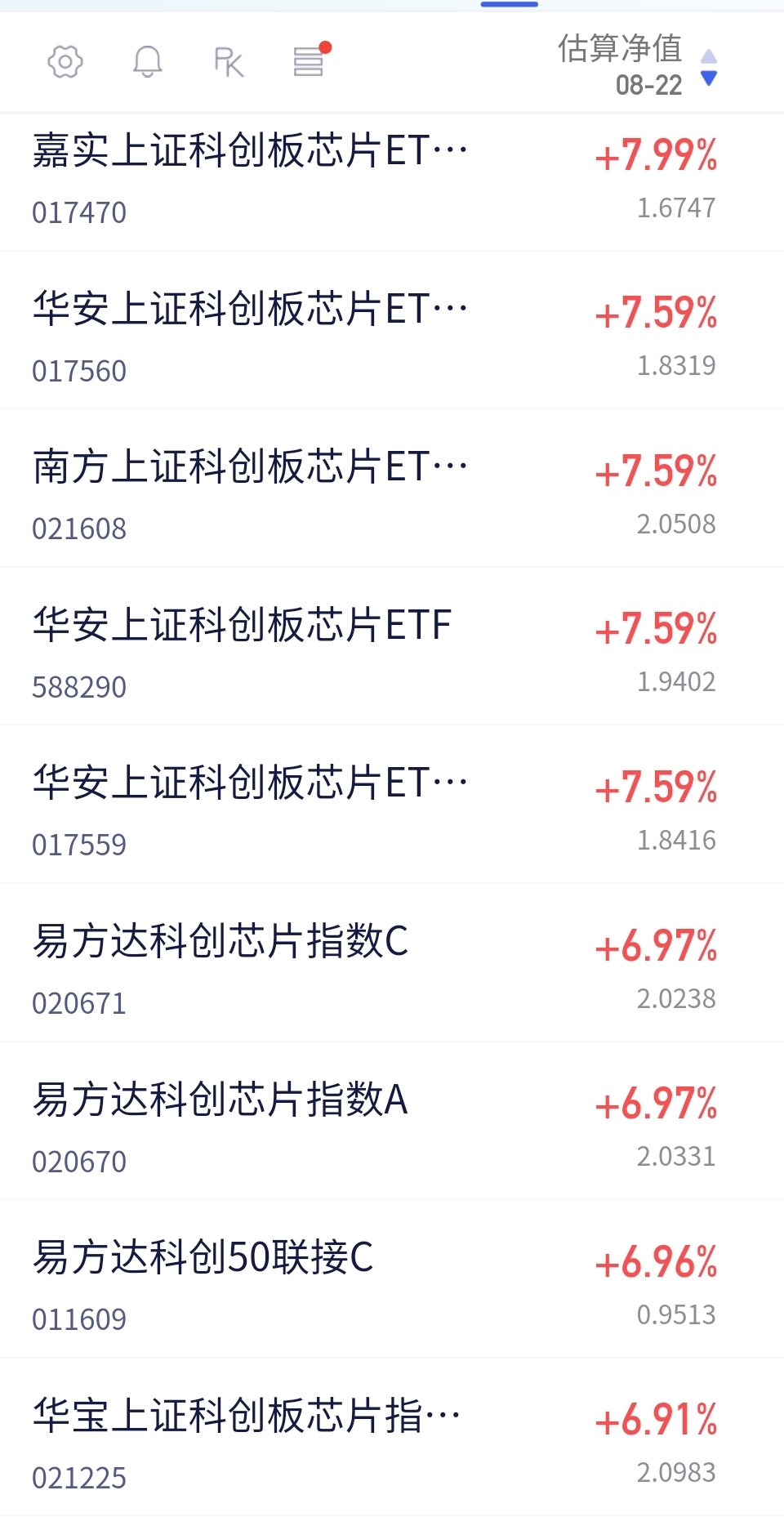Screen dimensions: 784x1526
Task: Open the list view icon with red dot
Action: (311, 60)
